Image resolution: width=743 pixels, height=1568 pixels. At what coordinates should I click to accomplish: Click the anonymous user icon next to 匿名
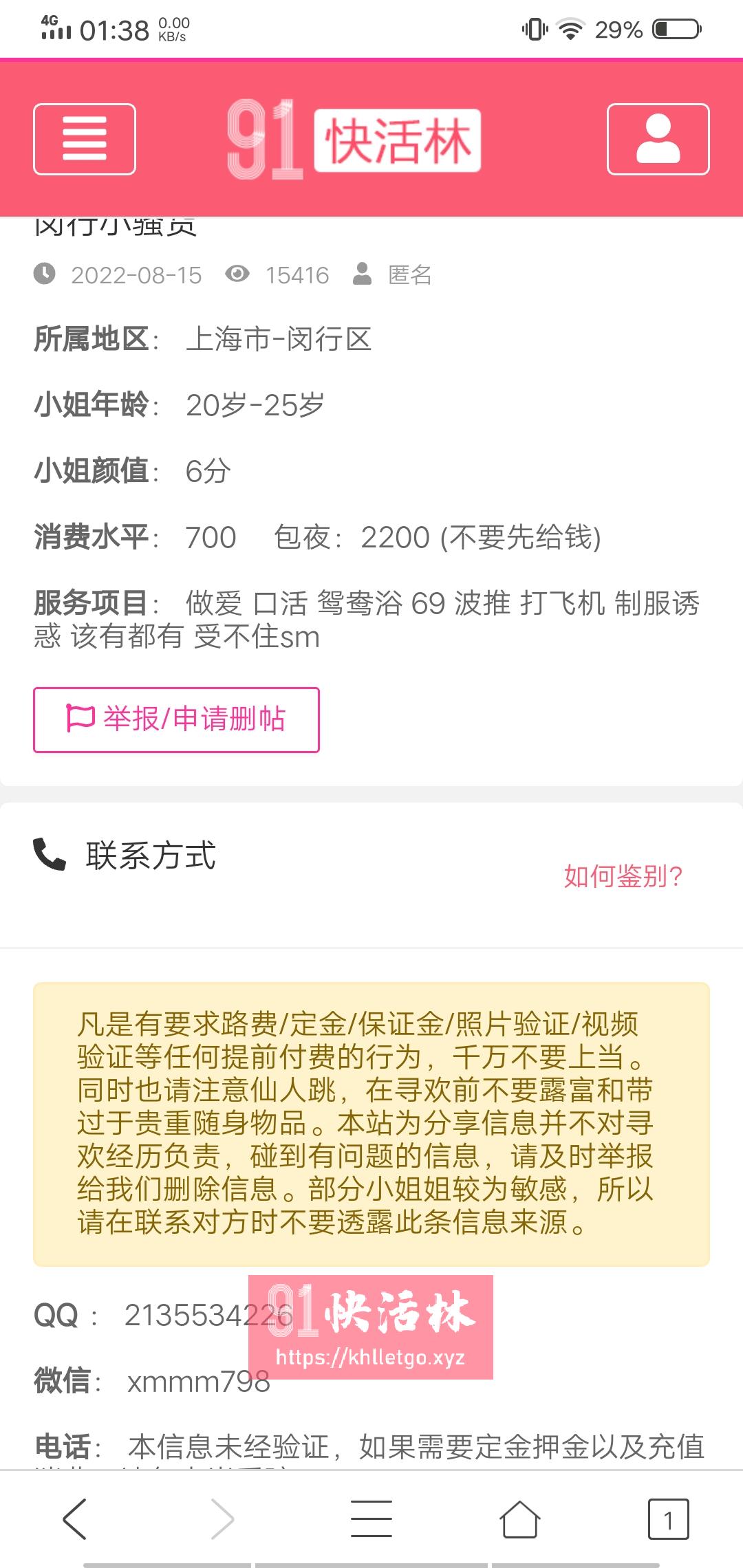(x=363, y=274)
